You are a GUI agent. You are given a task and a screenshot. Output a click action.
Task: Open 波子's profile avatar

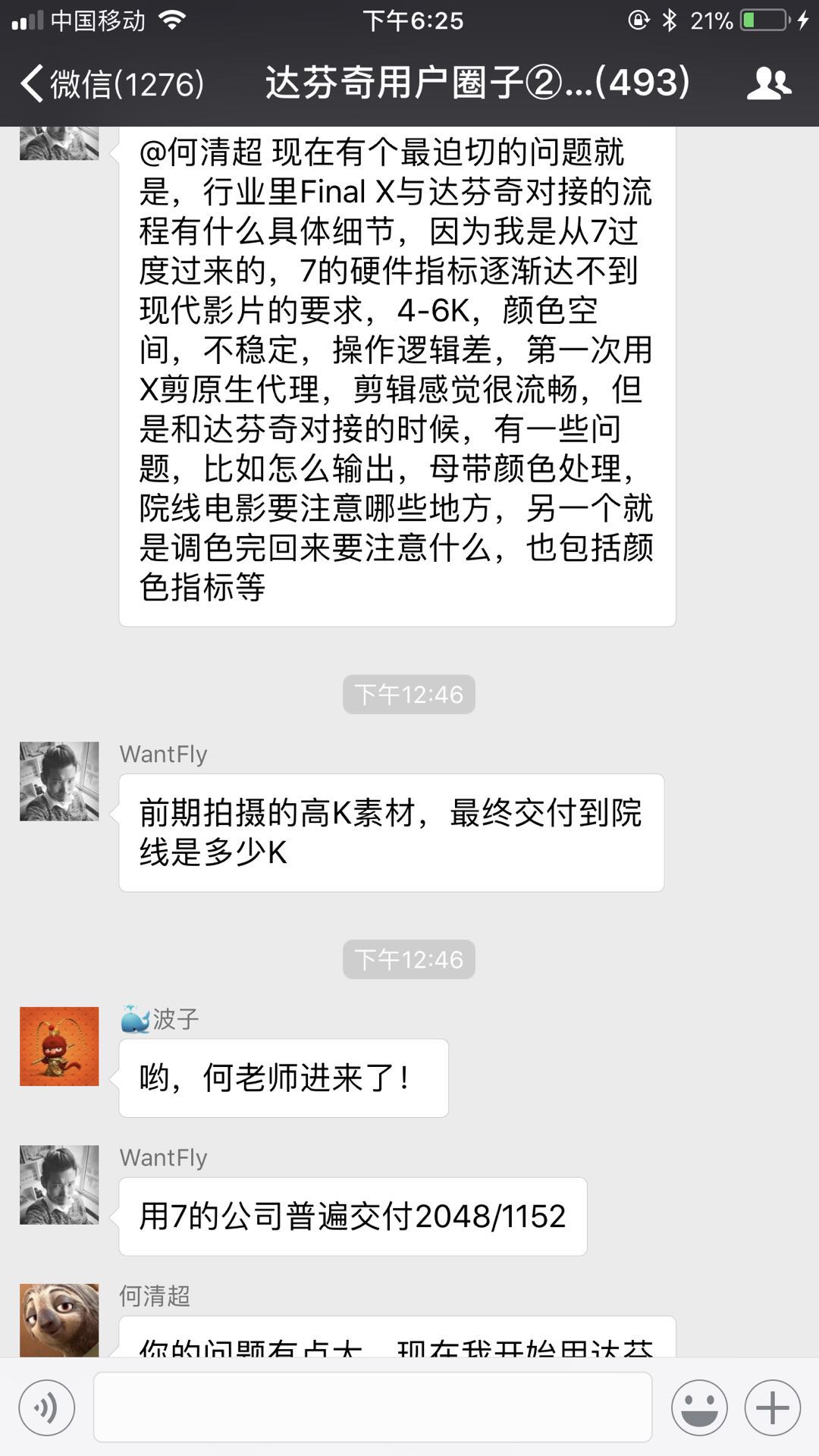(59, 1046)
